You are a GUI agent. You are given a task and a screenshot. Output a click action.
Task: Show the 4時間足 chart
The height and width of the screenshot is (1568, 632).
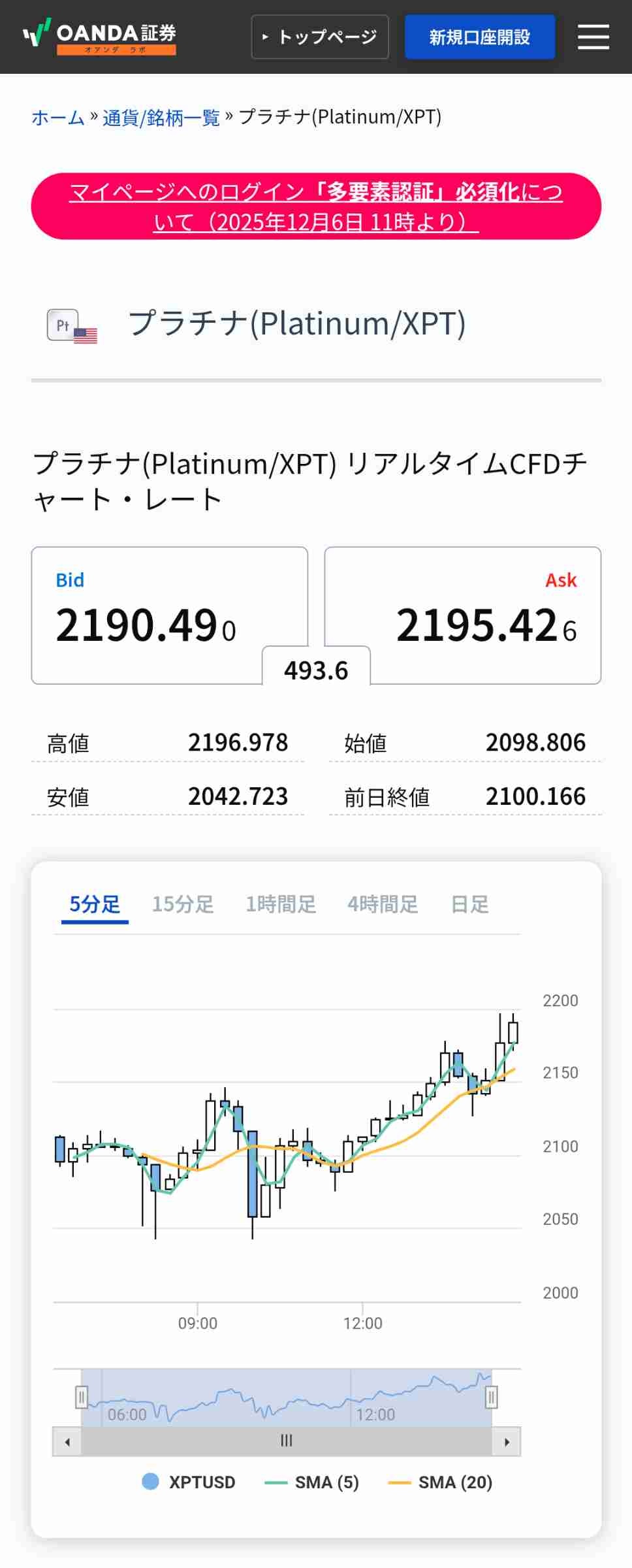383,904
